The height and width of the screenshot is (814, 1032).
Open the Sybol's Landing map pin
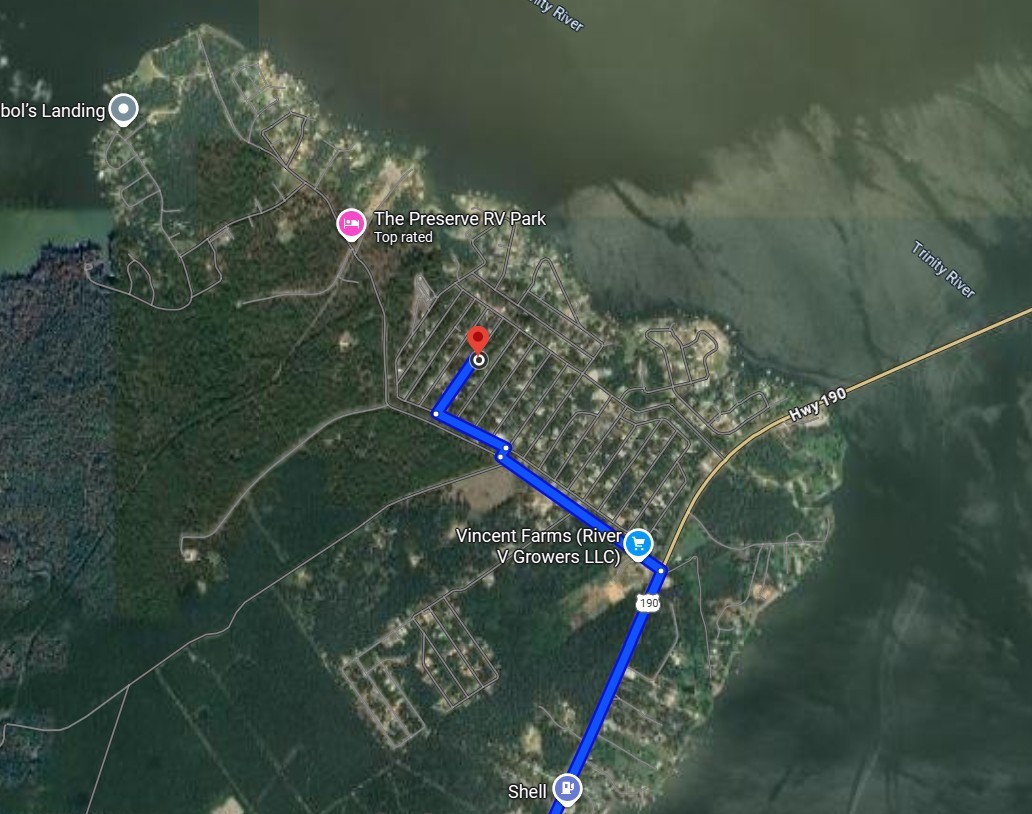coord(123,108)
